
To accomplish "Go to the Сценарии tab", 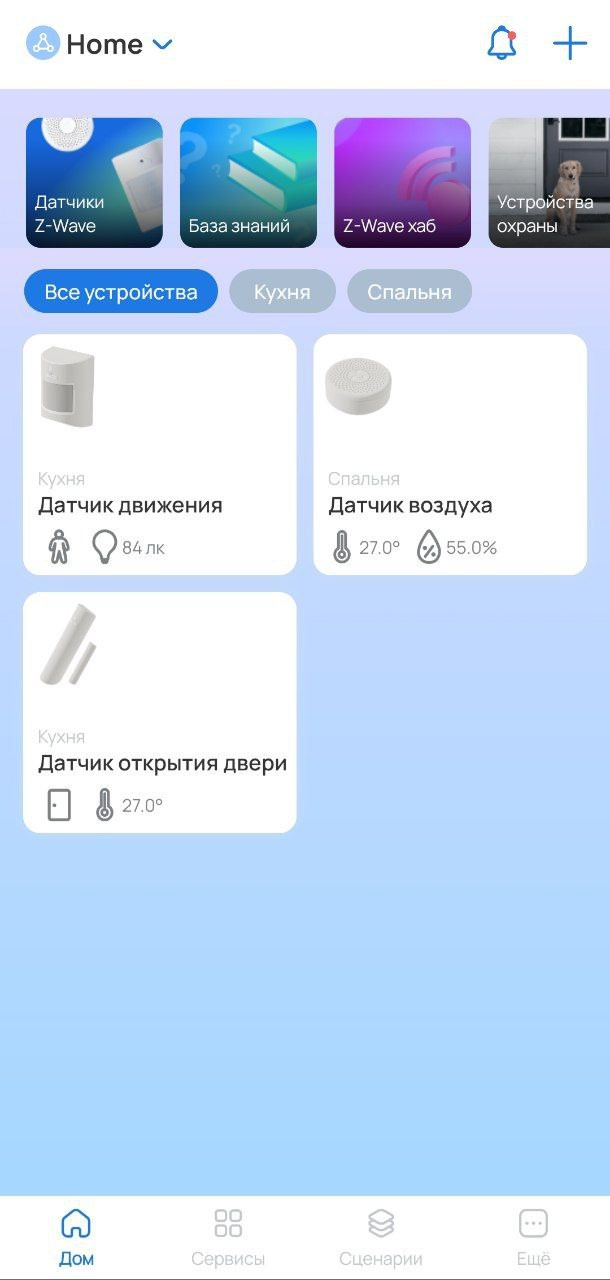I will click(381, 1237).
